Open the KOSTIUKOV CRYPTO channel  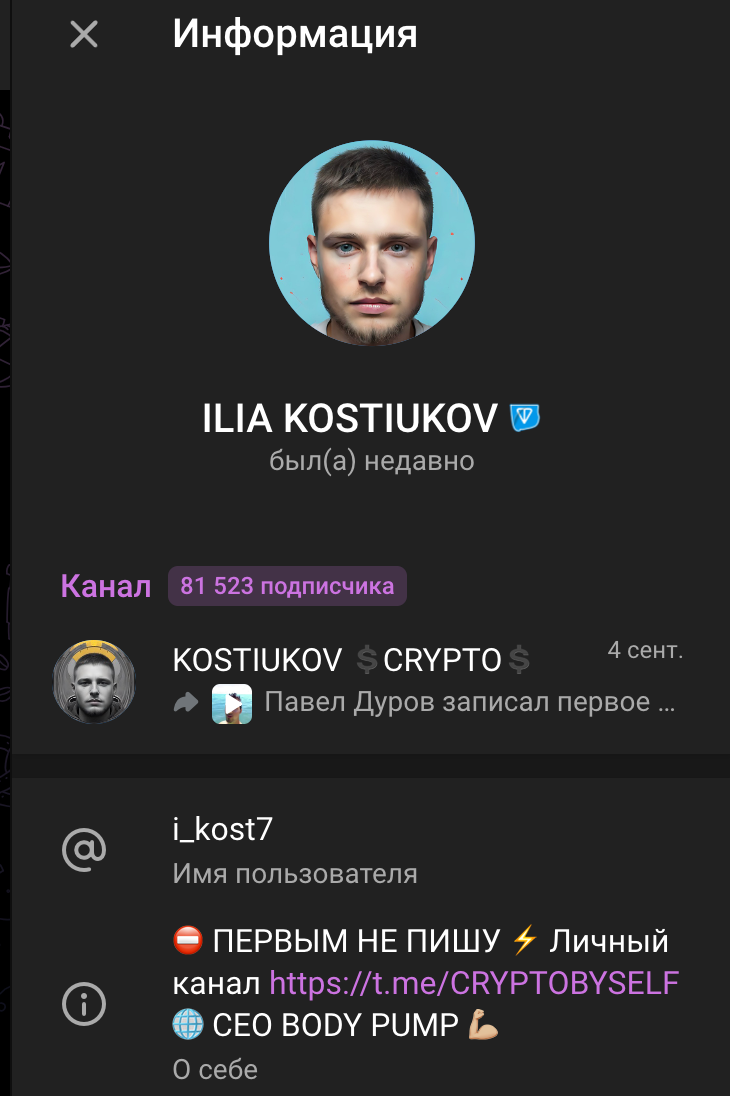coord(370,682)
